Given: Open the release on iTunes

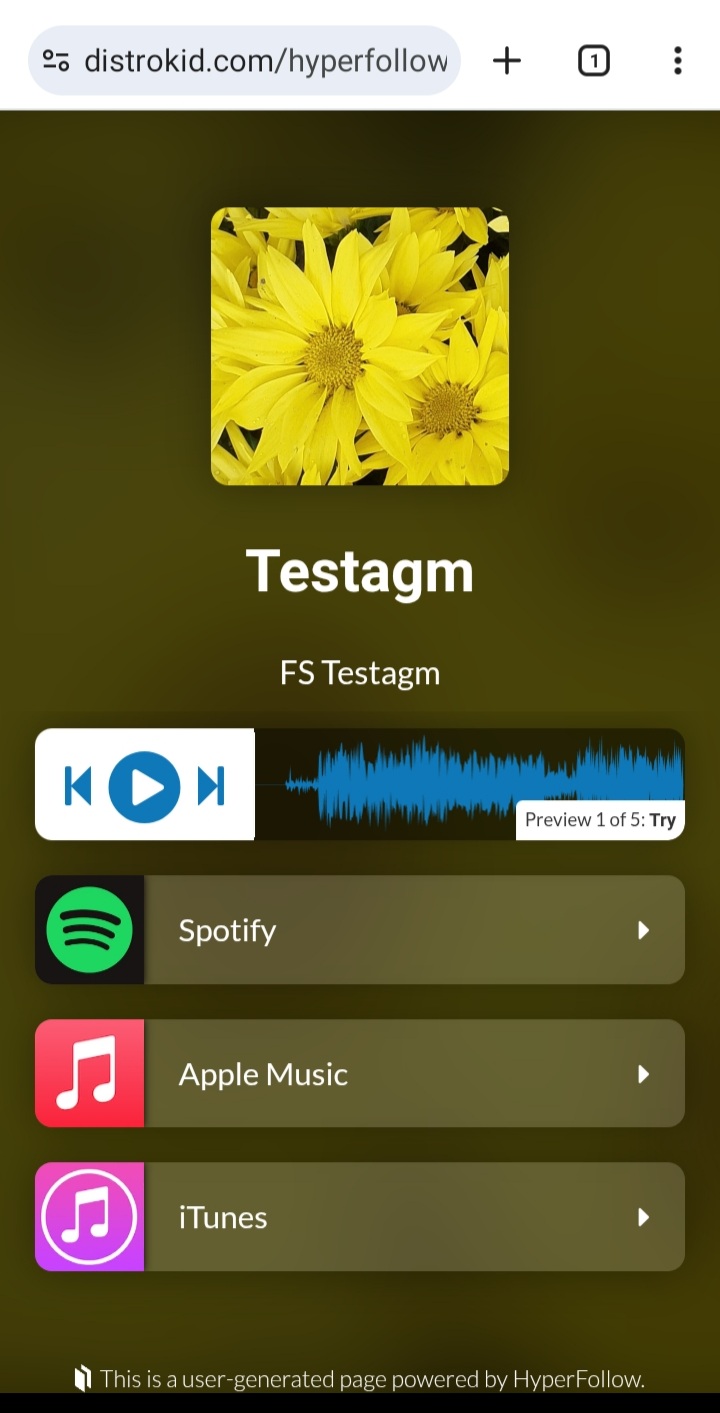Looking at the screenshot, I should coord(360,1217).
